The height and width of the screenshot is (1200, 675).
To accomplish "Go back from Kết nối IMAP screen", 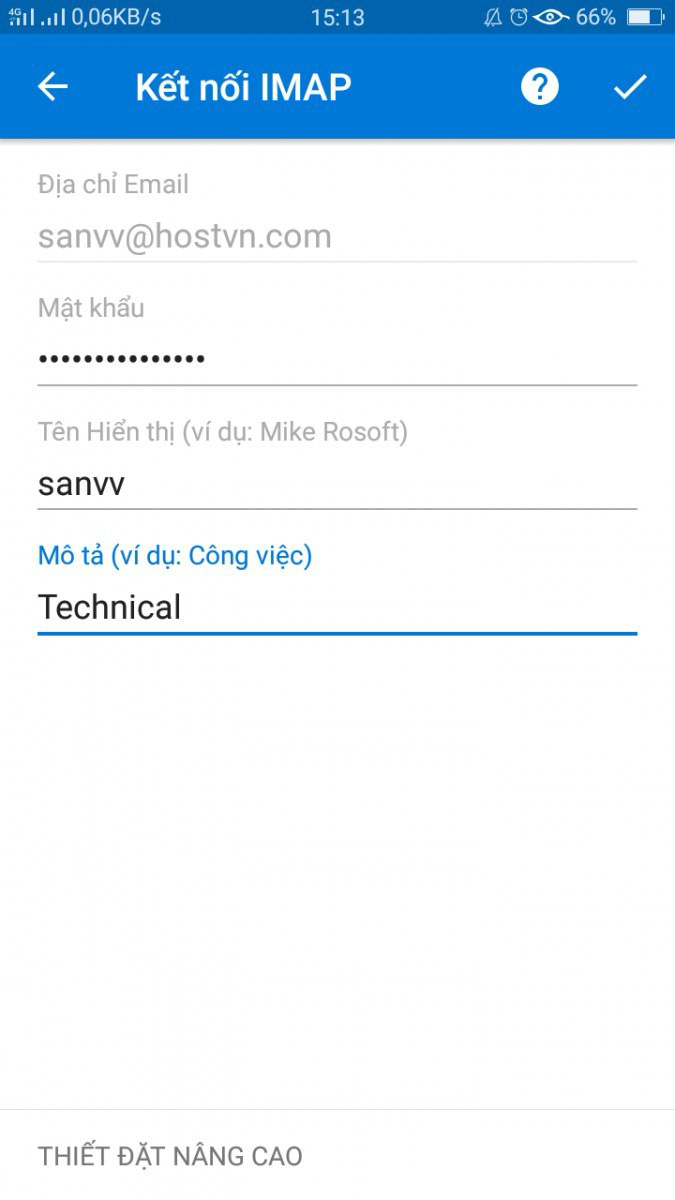I will [x=53, y=87].
